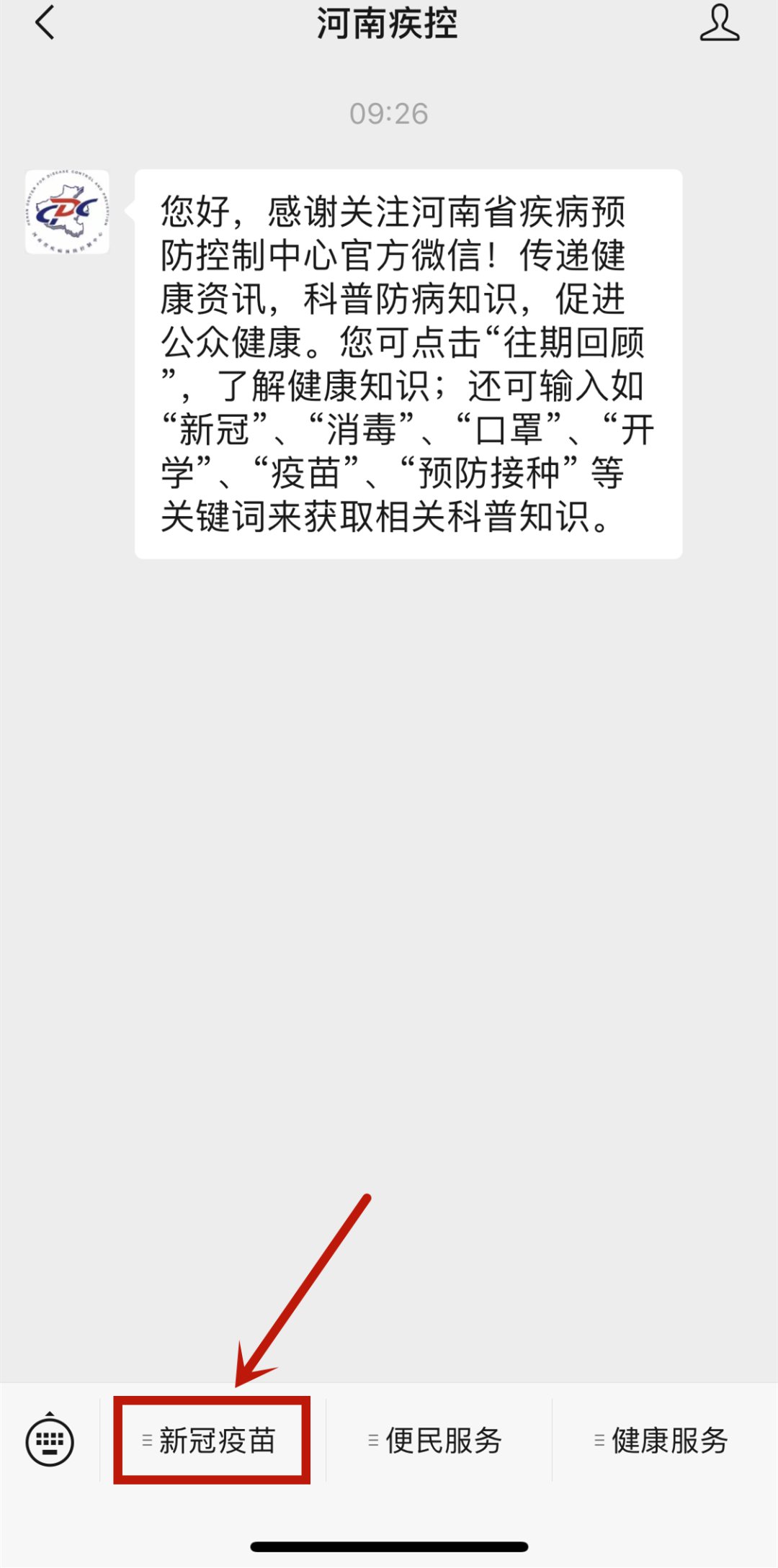Open the 新冠疫苗 menu
Viewport: 778px width, 1568px height.
click(x=212, y=1441)
